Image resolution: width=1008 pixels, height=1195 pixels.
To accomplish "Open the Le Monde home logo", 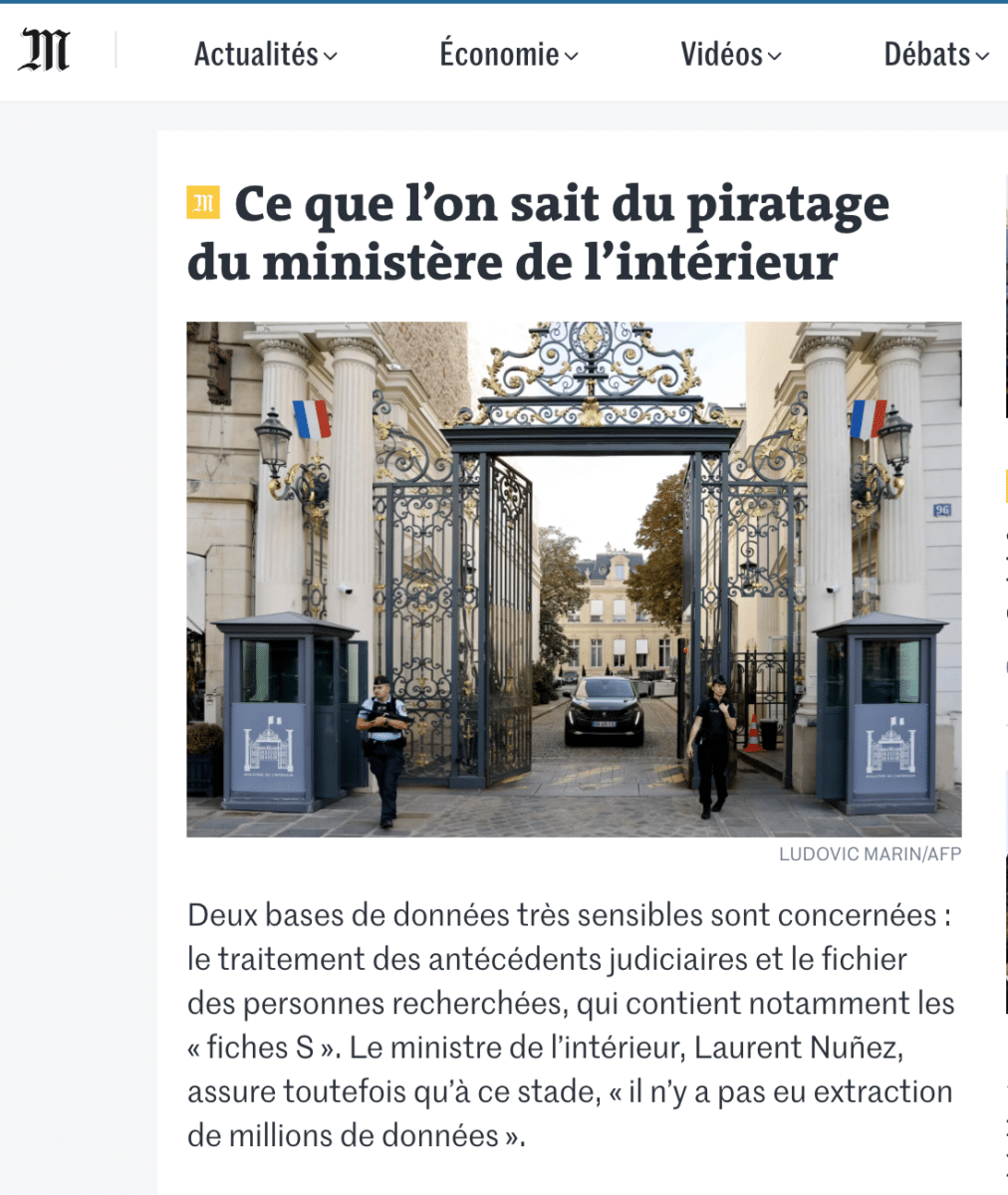I will coord(45,52).
